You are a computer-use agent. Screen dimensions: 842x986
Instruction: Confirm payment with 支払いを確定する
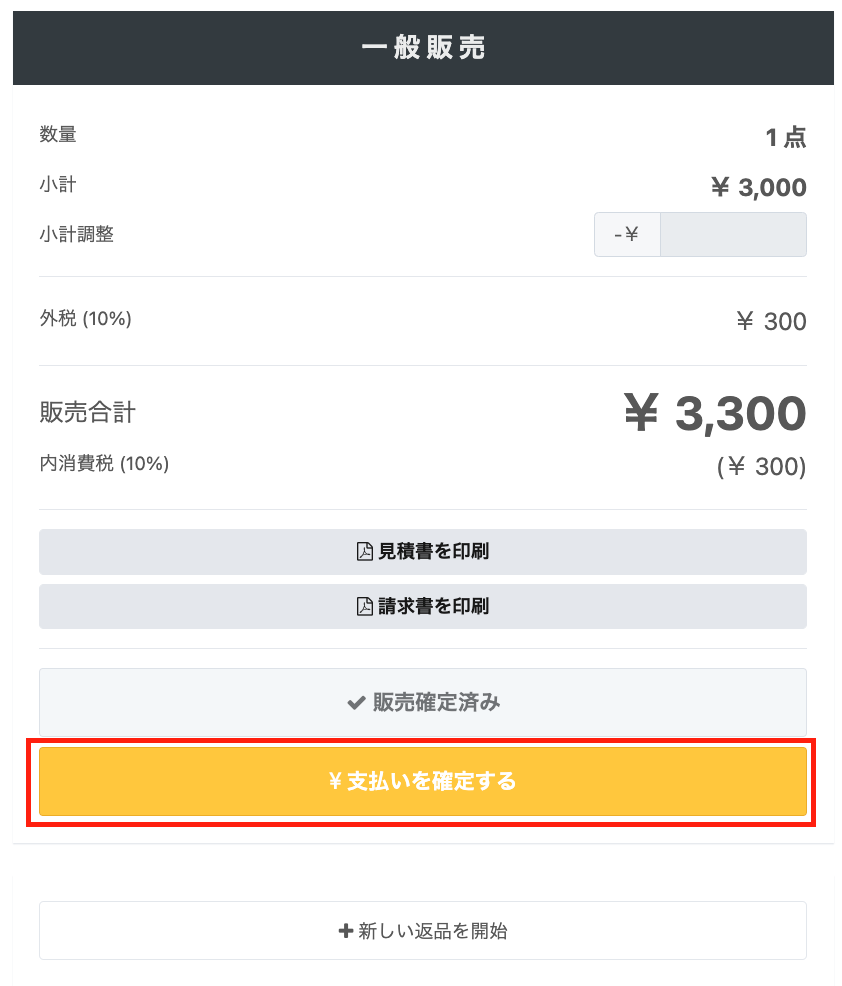click(x=422, y=781)
